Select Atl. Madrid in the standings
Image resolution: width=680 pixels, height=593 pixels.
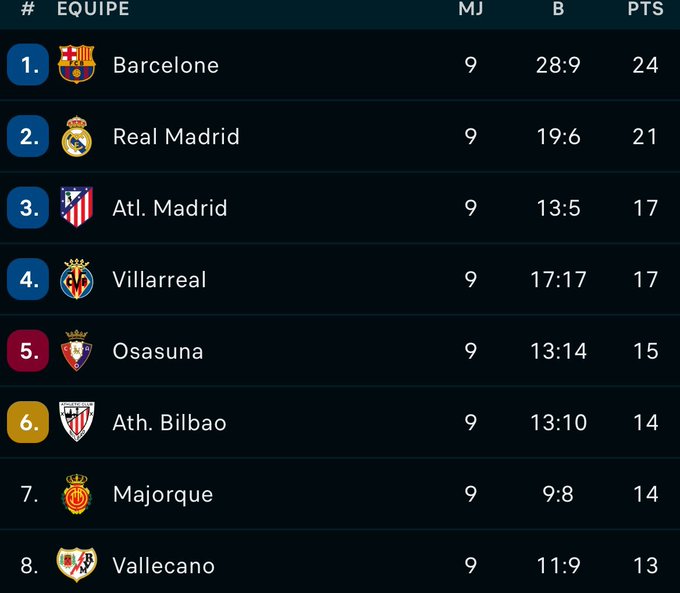click(x=170, y=208)
